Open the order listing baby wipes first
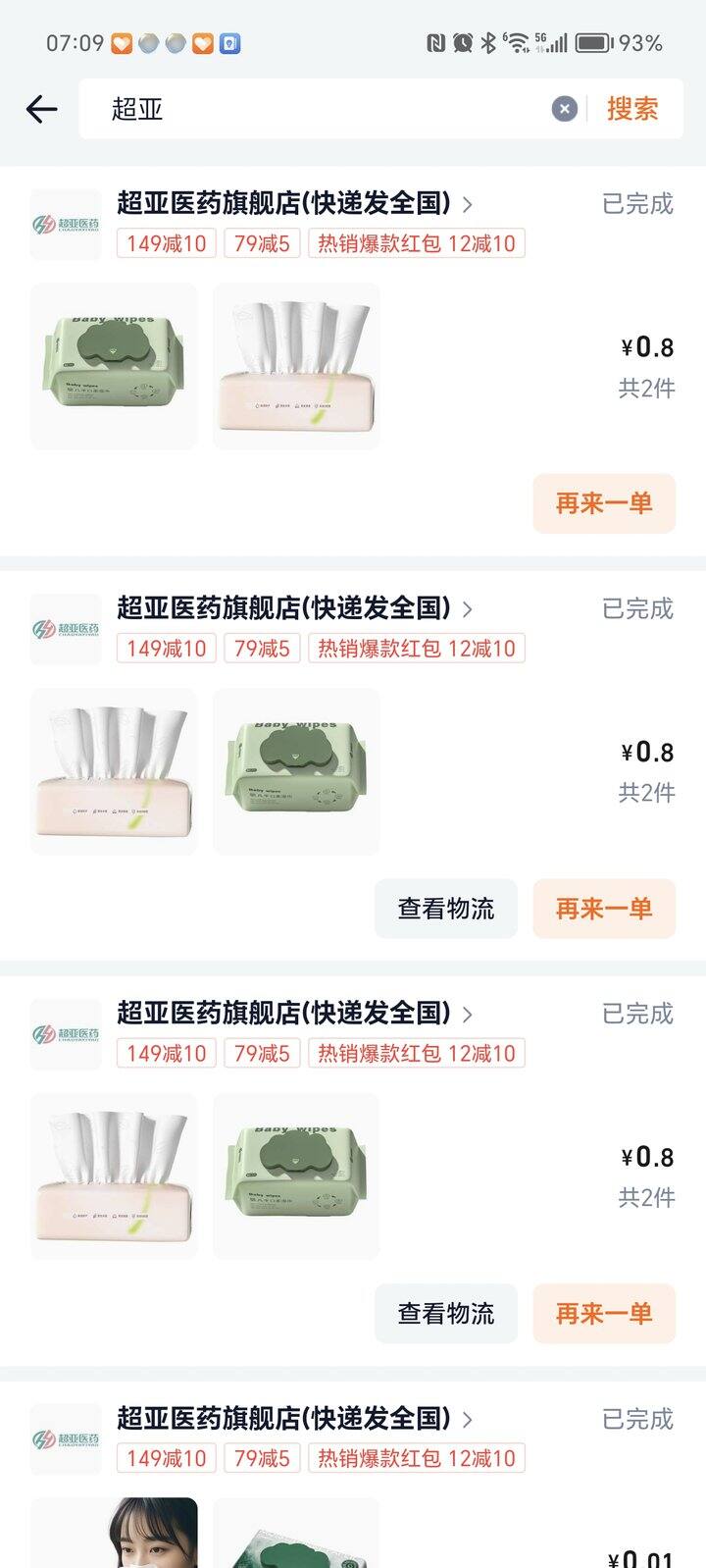Image resolution: width=706 pixels, height=1568 pixels. click(114, 367)
